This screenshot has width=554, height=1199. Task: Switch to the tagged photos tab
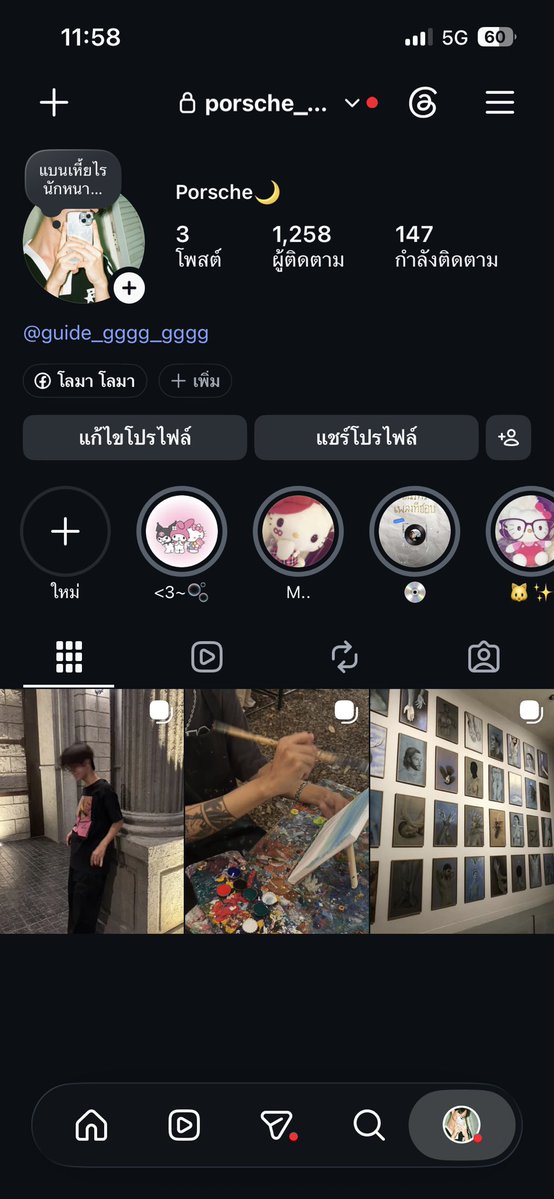coord(484,657)
